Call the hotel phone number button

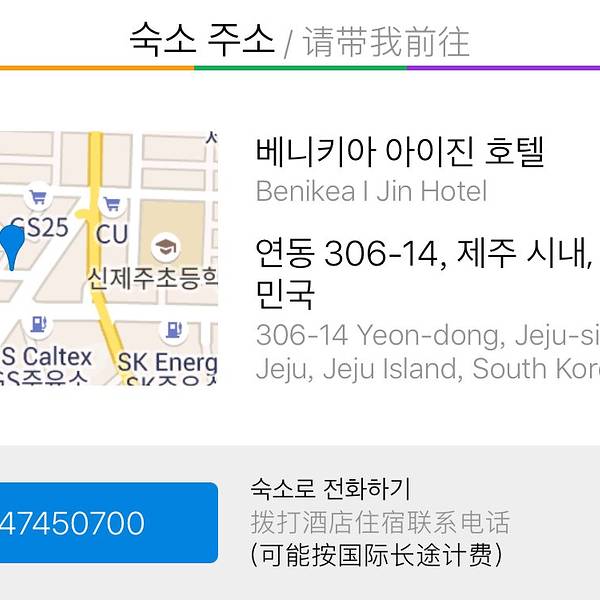pos(105,523)
